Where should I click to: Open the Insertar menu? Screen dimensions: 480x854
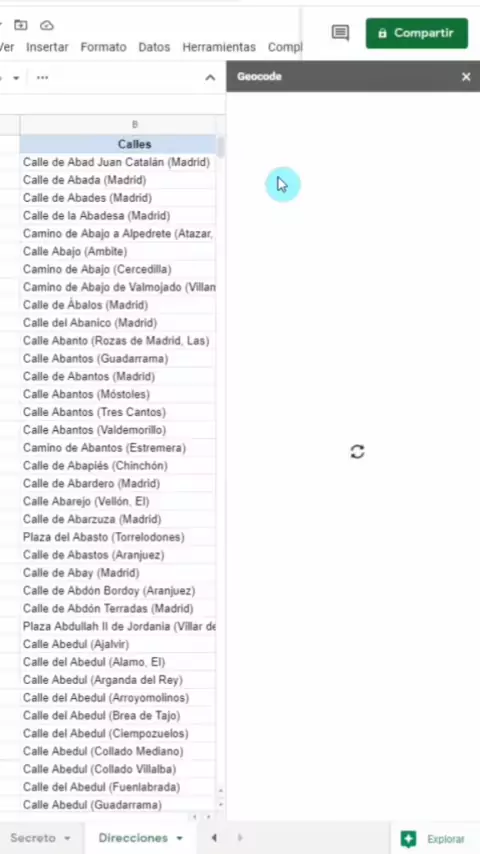tap(47, 47)
